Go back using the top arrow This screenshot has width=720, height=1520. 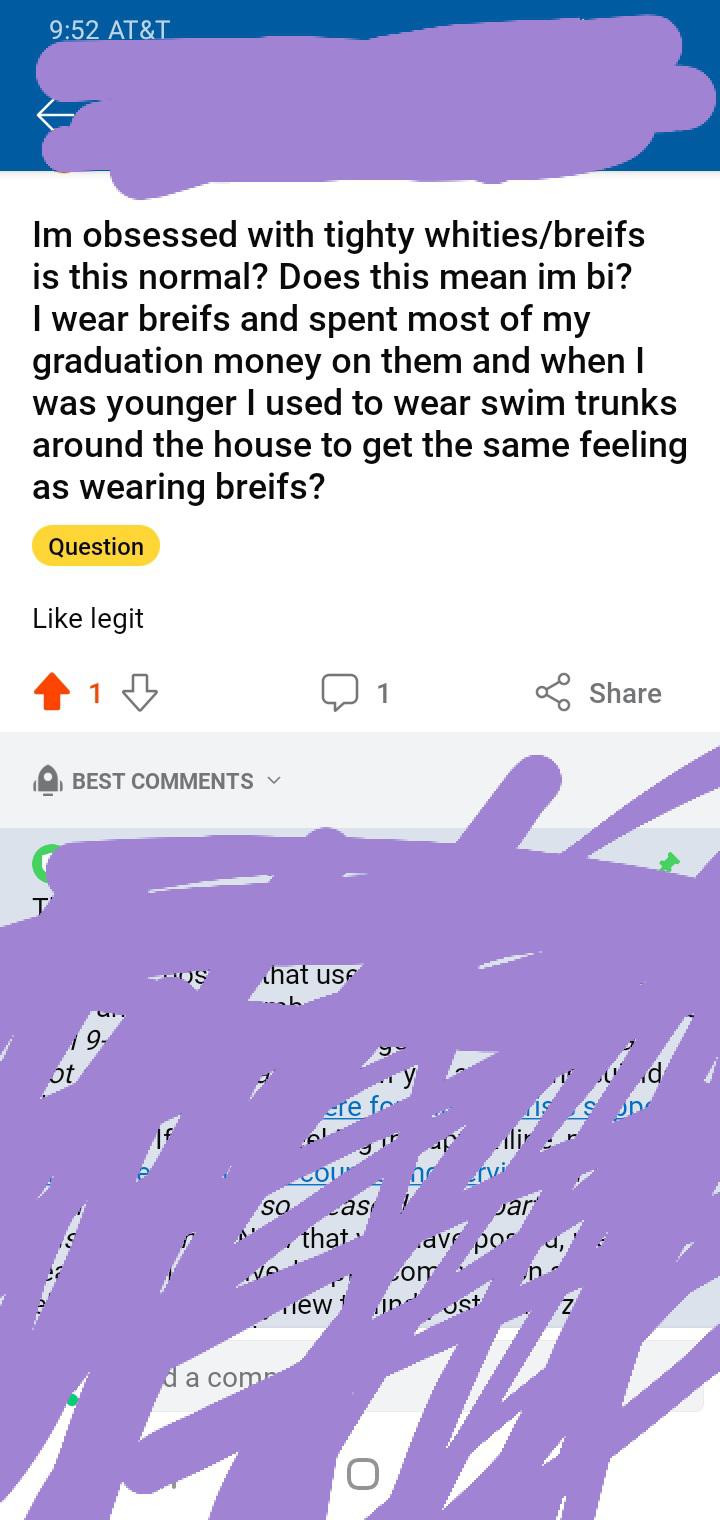(52, 116)
